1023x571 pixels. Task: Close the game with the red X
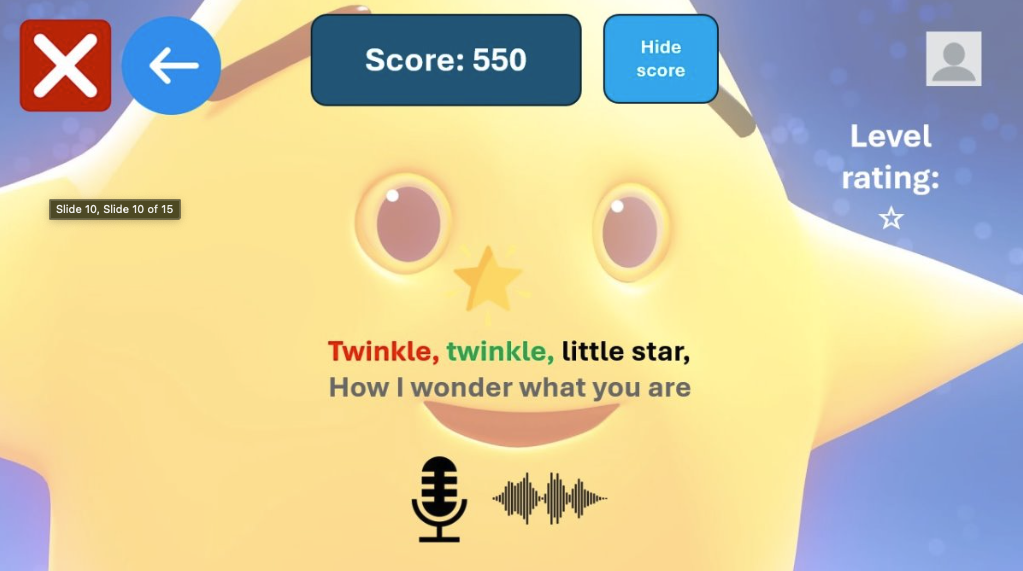65,65
